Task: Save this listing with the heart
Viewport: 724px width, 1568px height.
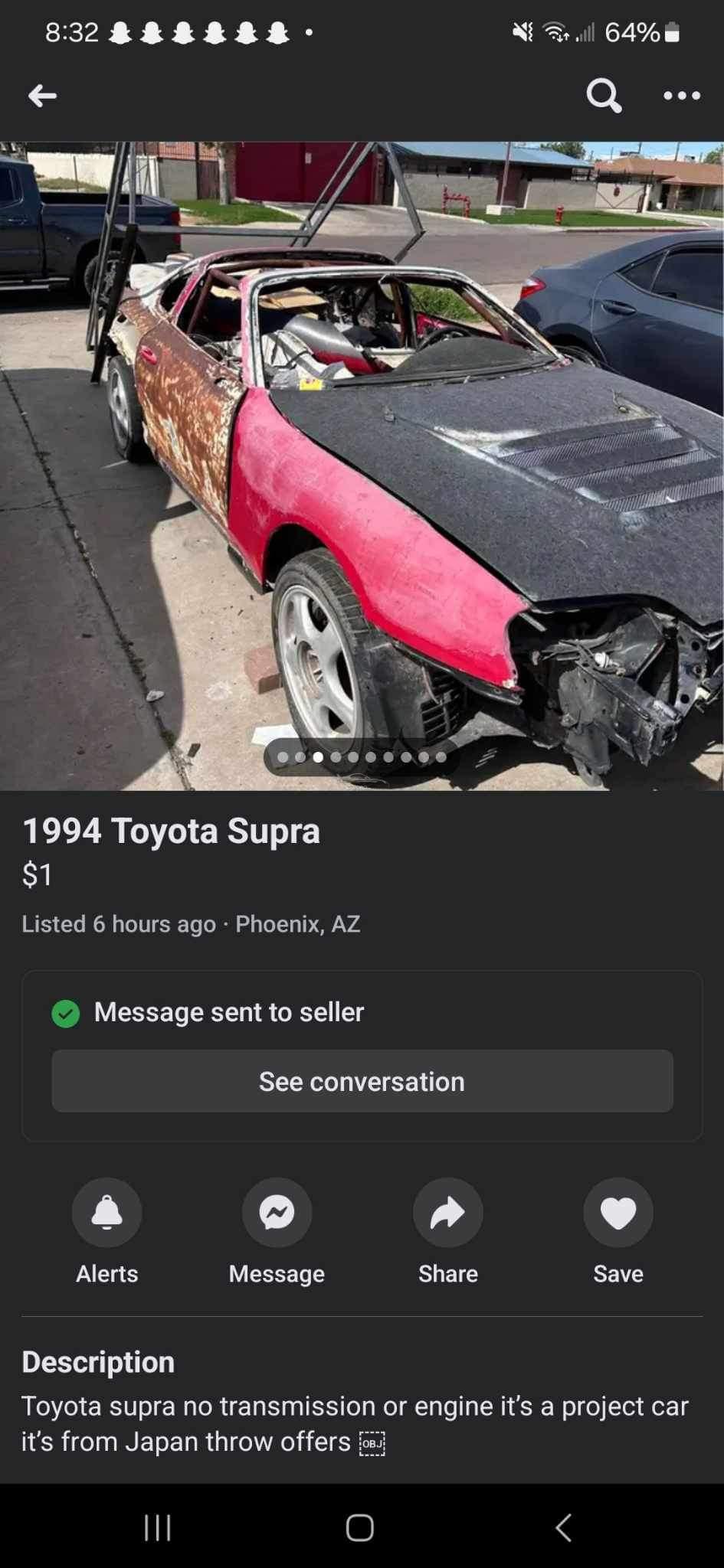Action: [x=618, y=1213]
